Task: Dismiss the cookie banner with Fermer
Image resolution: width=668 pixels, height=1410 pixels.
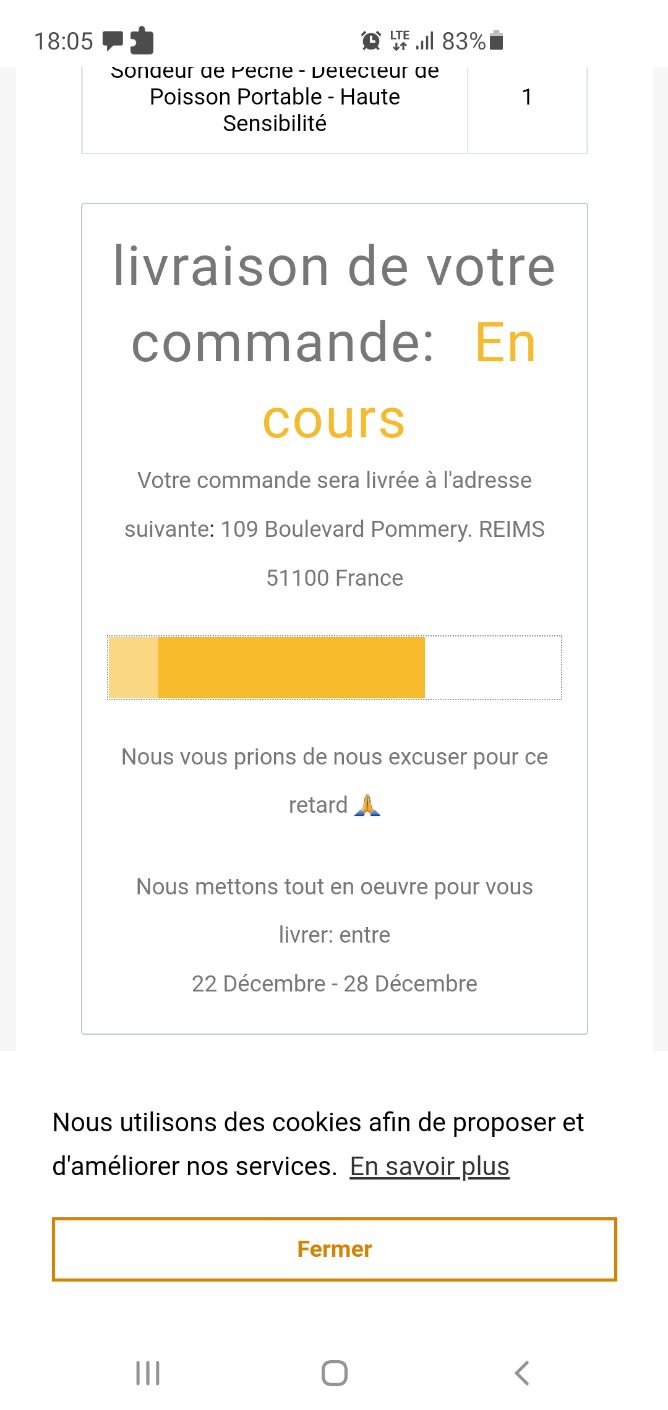Action: coord(334,1249)
